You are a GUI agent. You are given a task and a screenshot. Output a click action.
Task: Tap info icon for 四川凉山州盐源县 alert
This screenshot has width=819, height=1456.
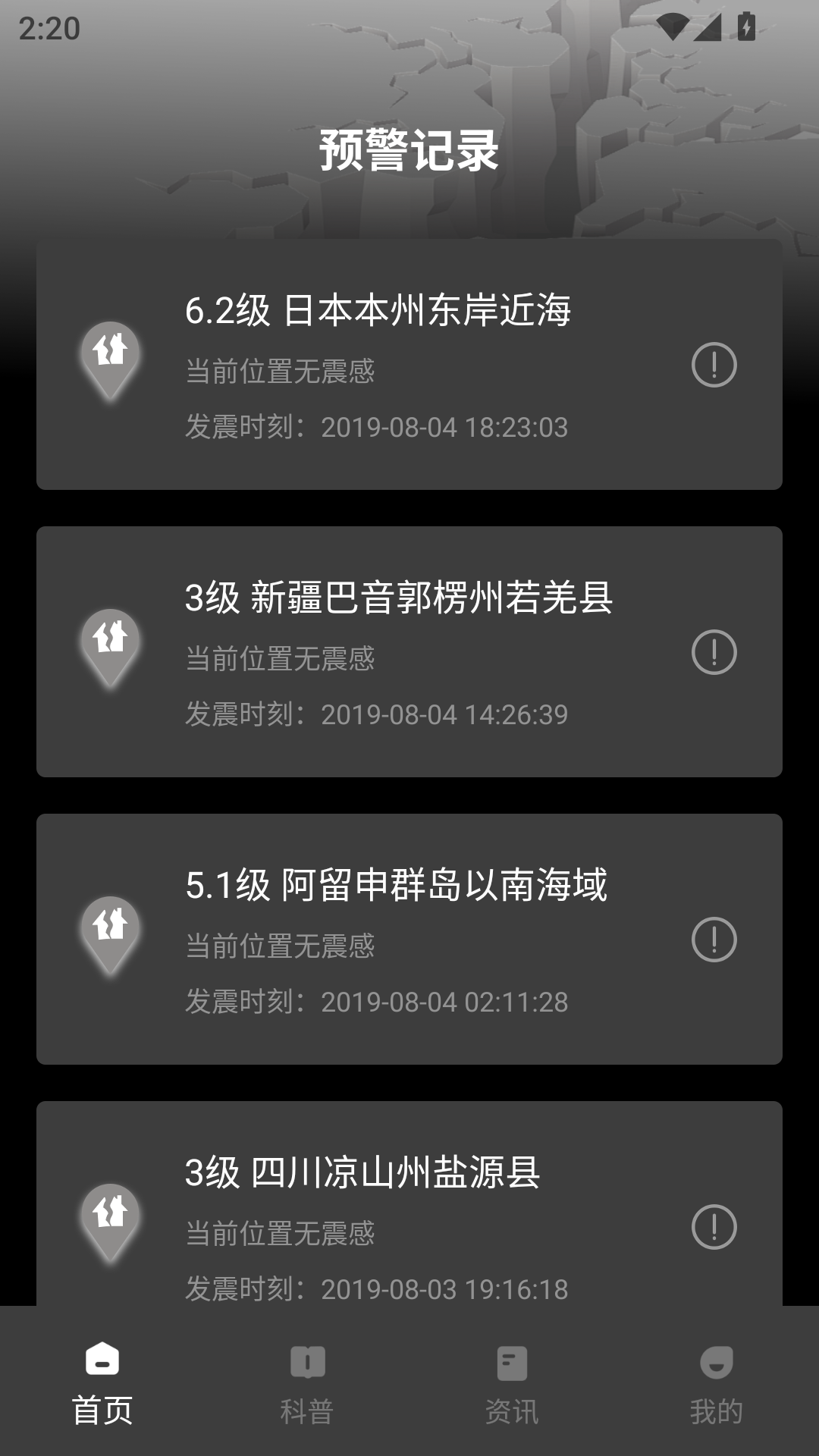[x=714, y=1227]
